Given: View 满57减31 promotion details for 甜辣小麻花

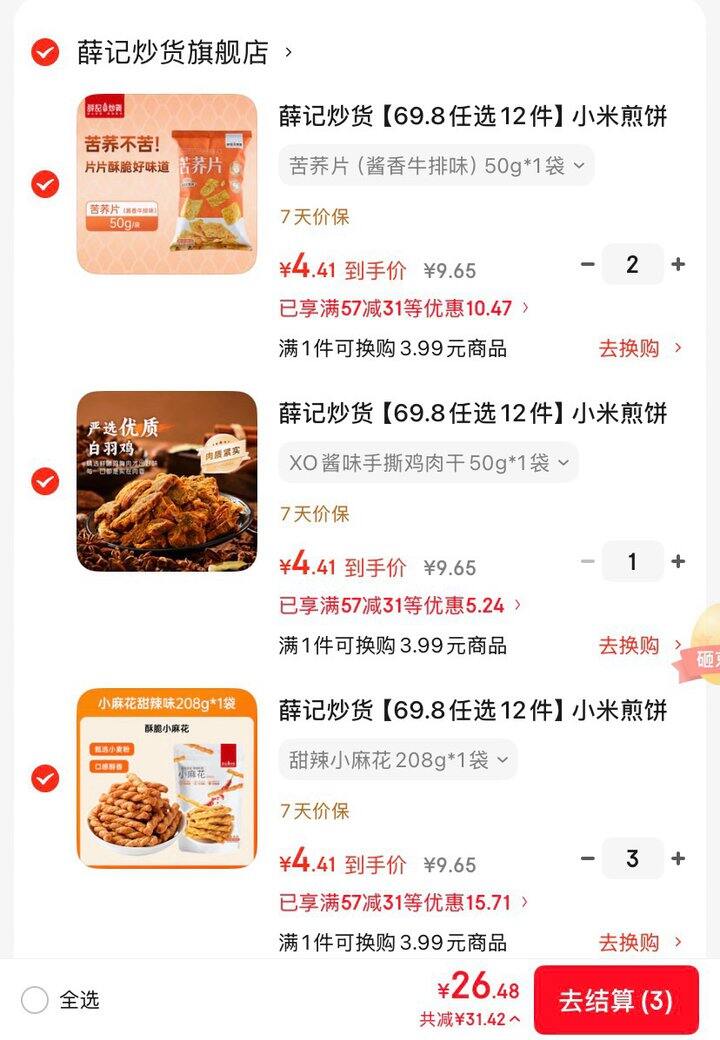Looking at the screenshot, I should pyautogui.click(x=400, y=901).
